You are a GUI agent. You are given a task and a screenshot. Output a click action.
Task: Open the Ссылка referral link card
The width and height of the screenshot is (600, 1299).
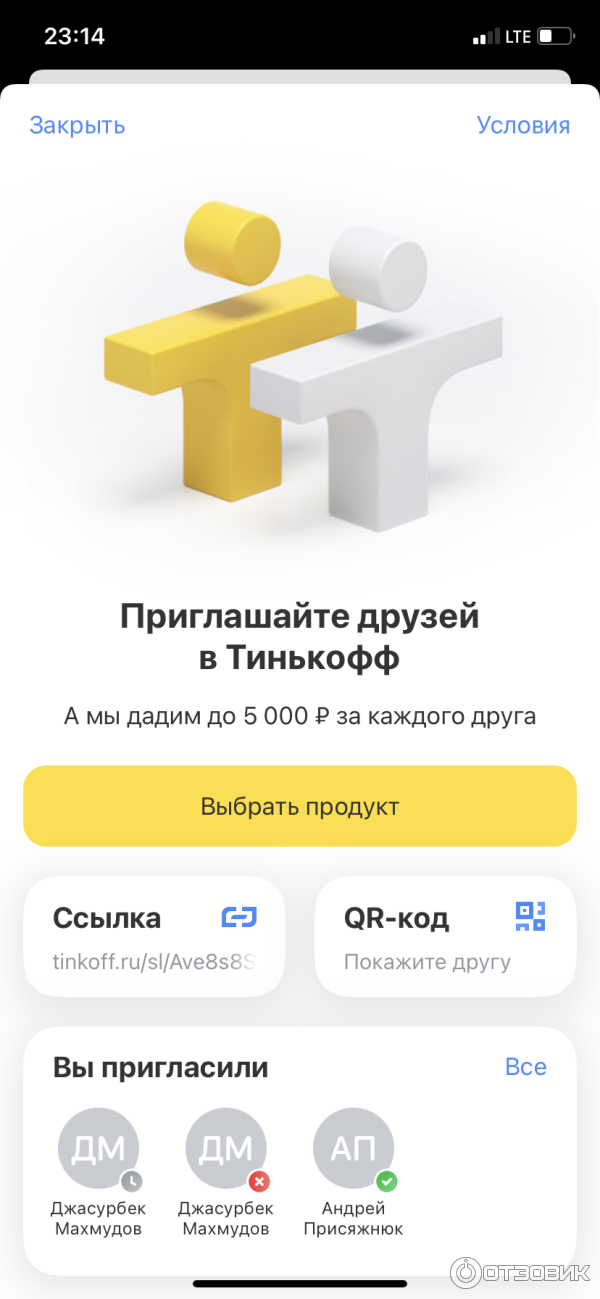point(154,936)
